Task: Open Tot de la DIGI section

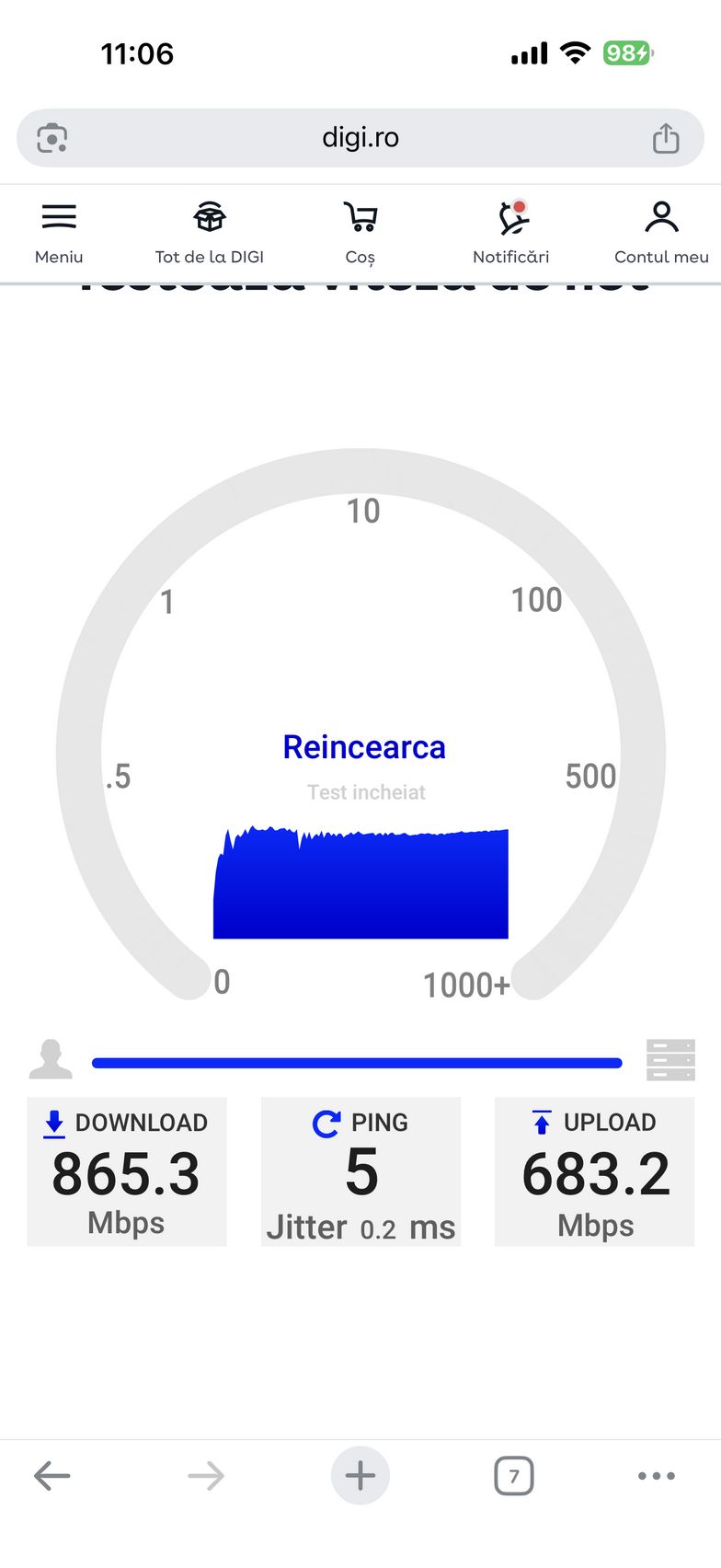Action: click(x=210, y=232)
